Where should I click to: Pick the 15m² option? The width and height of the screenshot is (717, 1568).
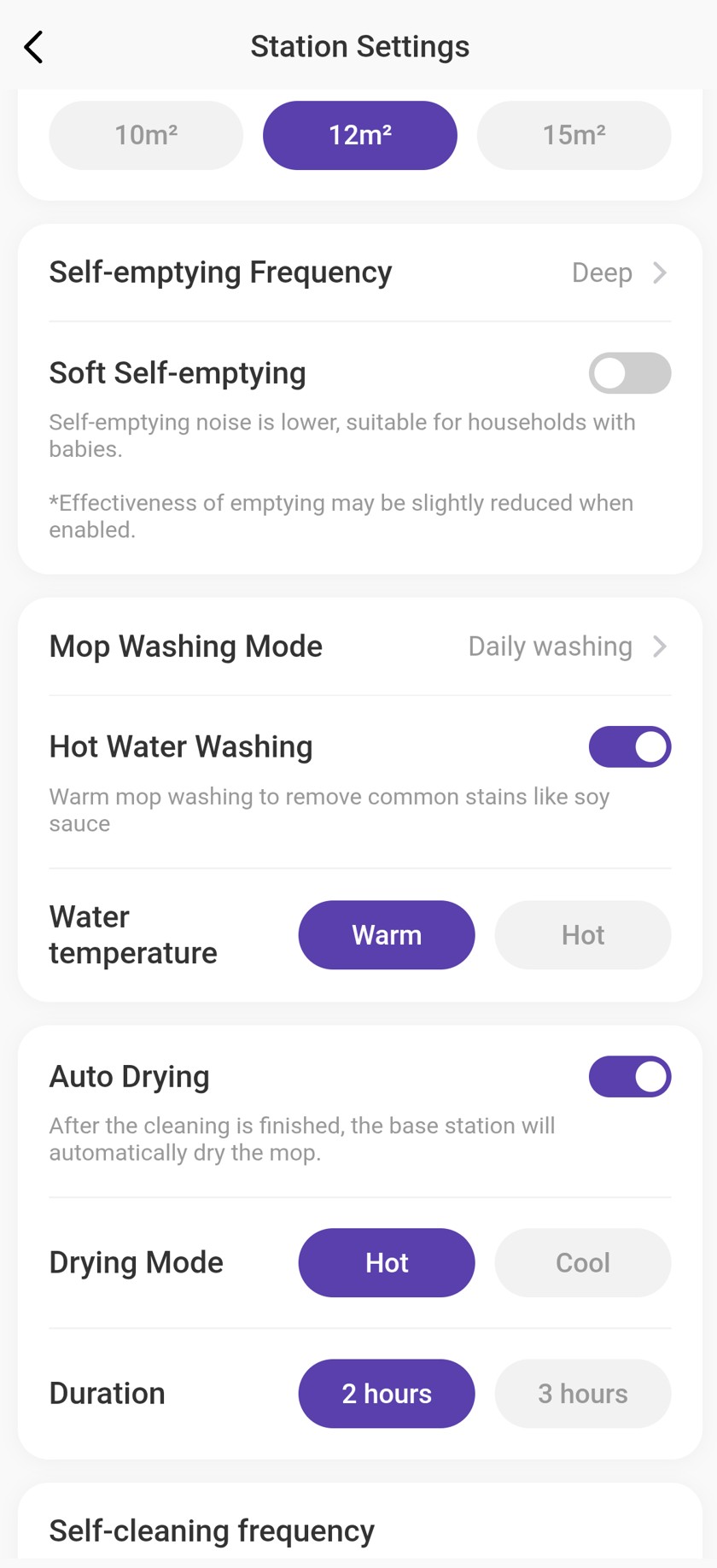tap(574, 135)
